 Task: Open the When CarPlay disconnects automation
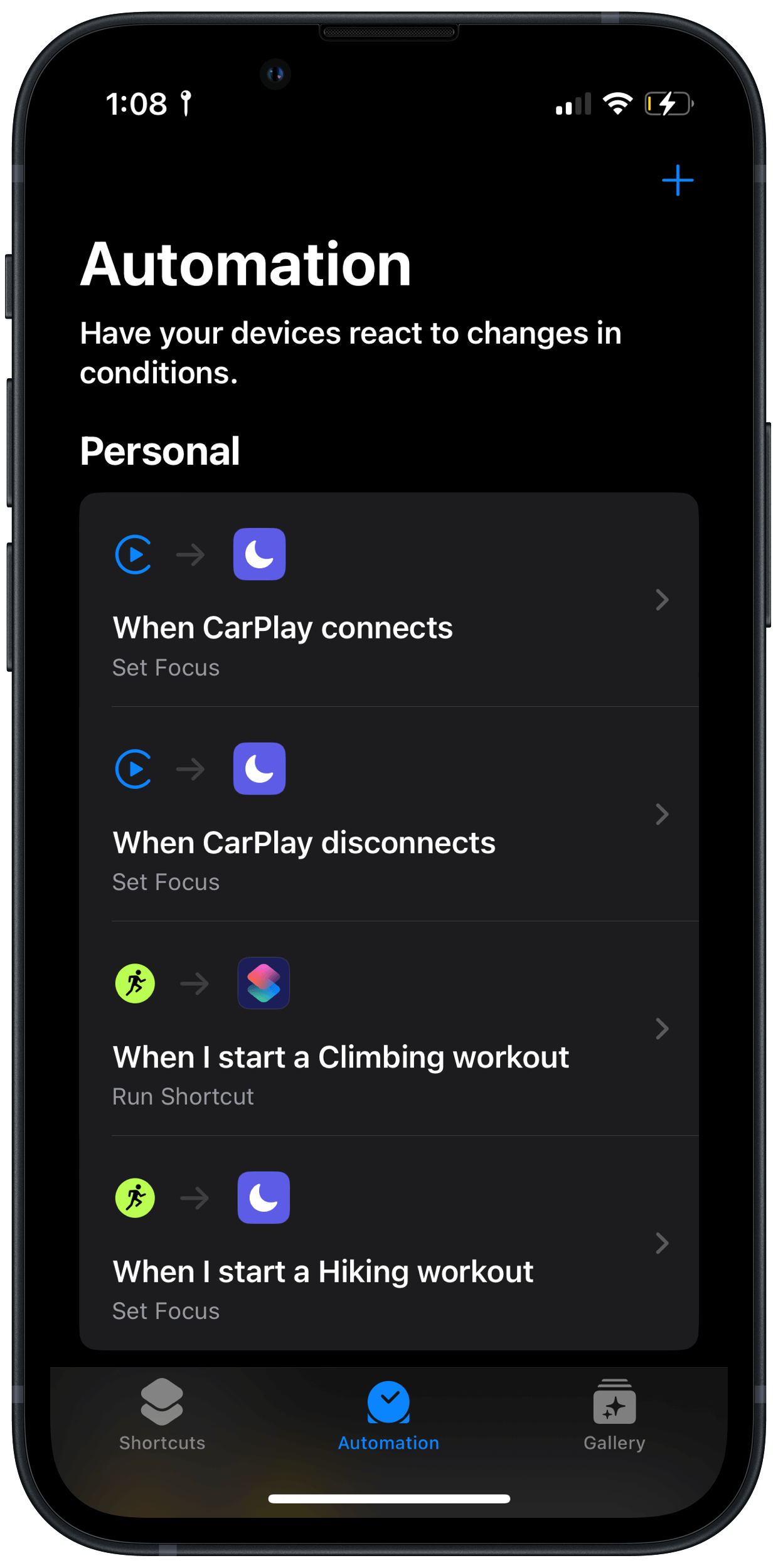(388, 815)
